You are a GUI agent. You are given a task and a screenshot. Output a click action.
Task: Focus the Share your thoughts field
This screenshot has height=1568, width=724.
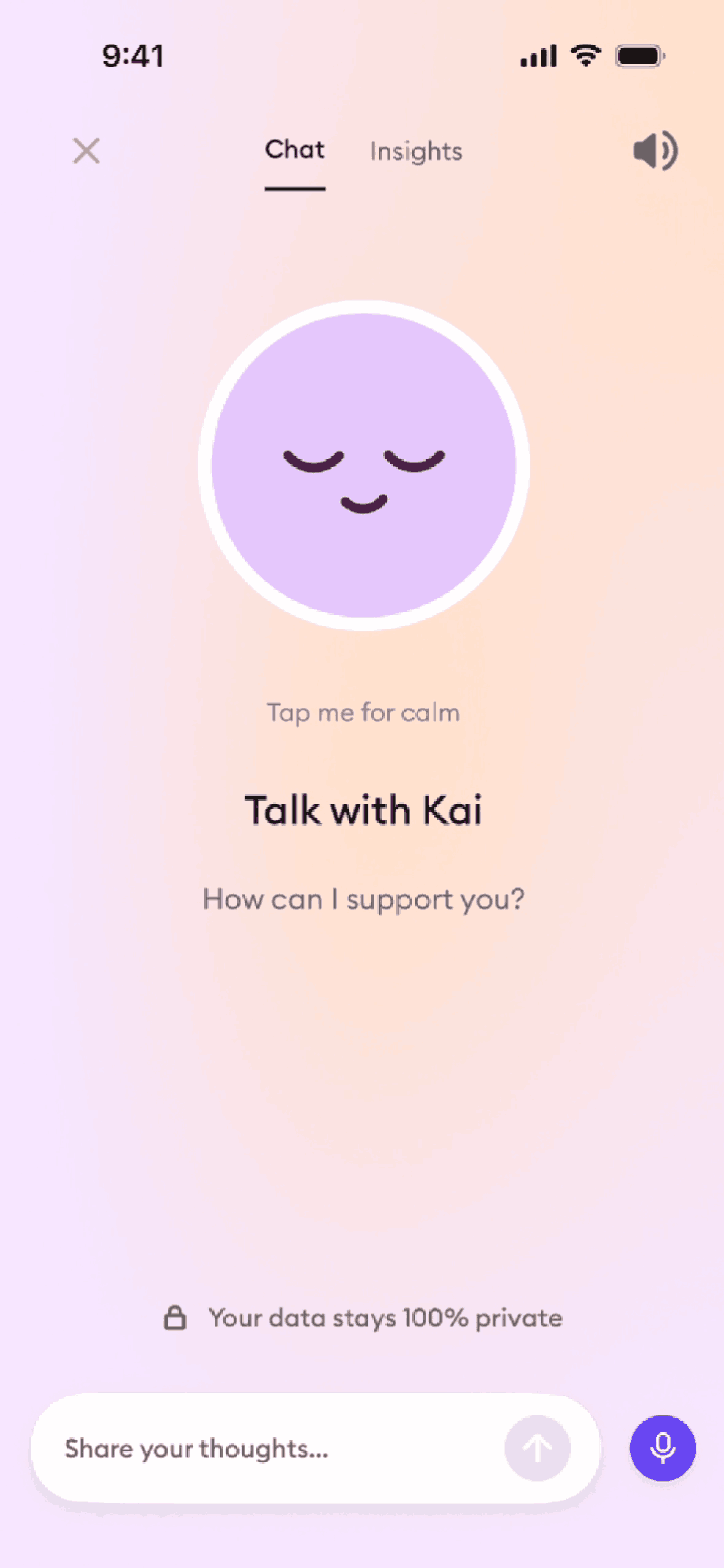point(270,1448)
